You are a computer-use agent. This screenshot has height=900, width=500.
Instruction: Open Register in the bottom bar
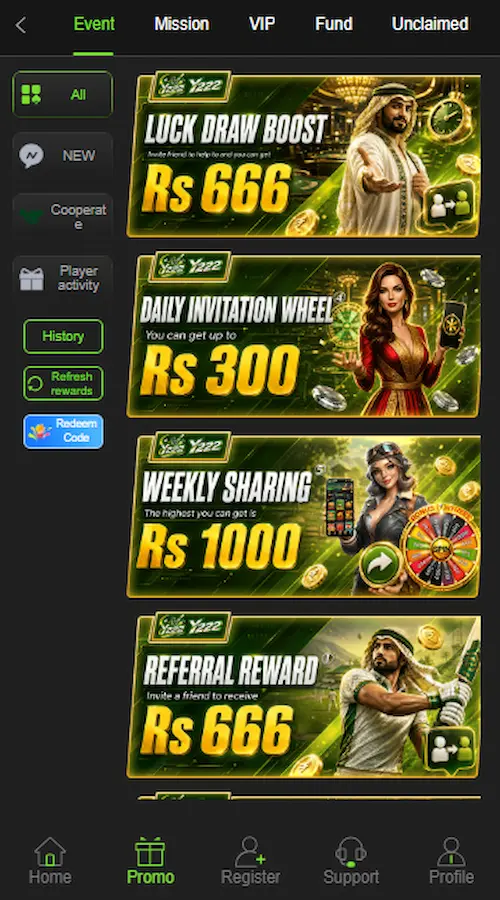click(250, 860)
